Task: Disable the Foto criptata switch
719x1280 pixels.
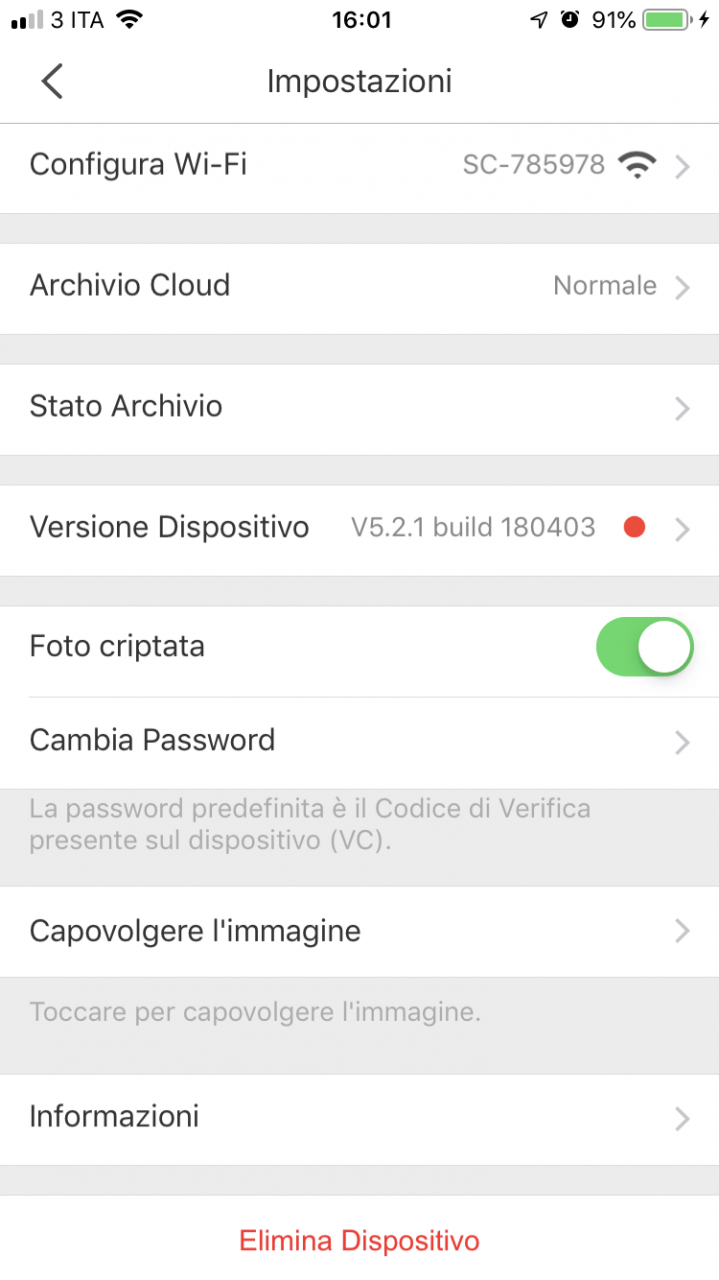Action: pos(644,647)
